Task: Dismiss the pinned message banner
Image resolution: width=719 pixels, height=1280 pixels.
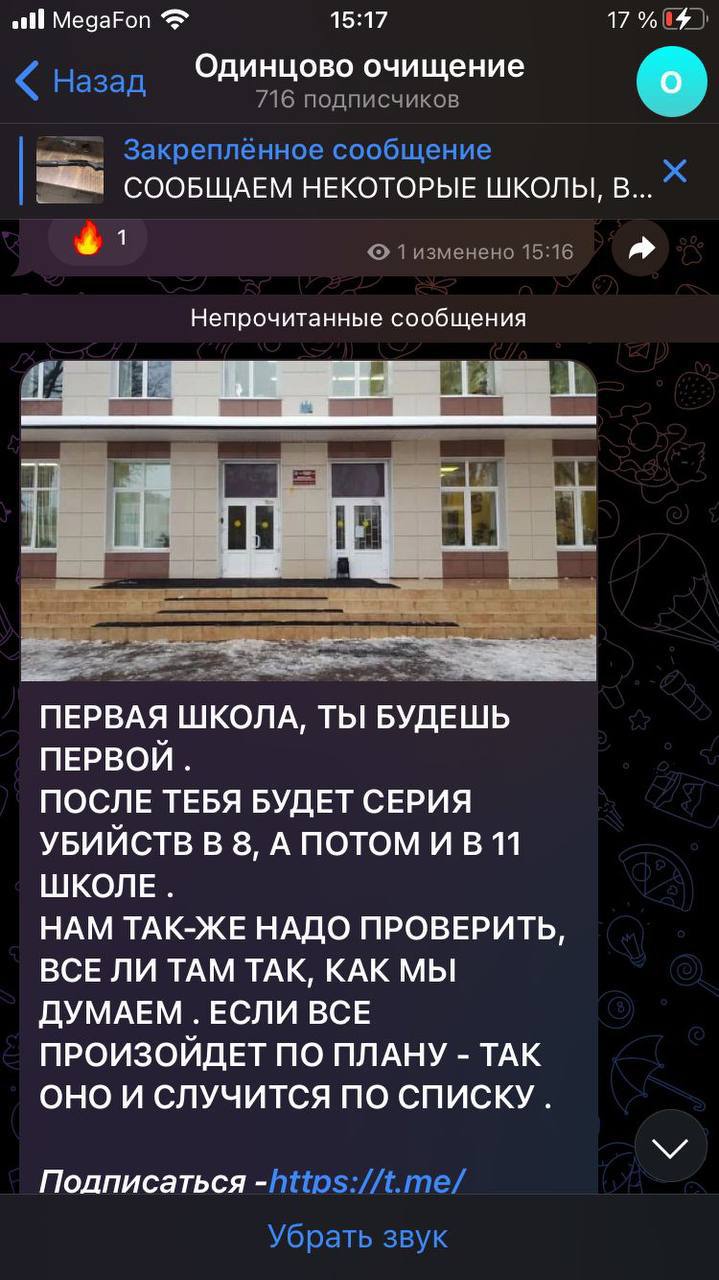Action: 675,171
